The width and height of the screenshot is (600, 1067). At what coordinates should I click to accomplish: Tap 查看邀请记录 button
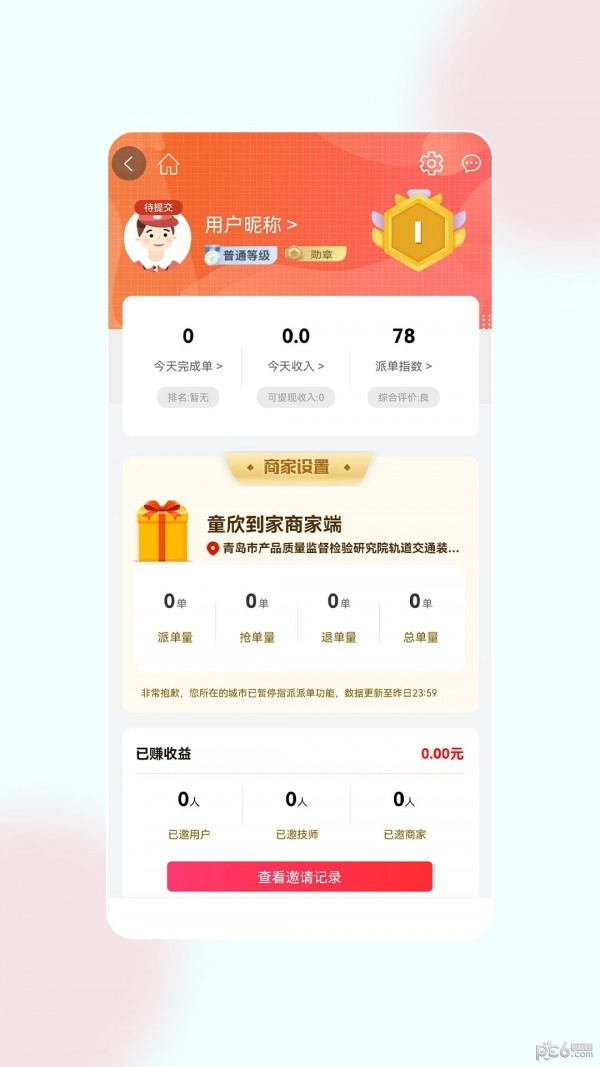point(300,877)
